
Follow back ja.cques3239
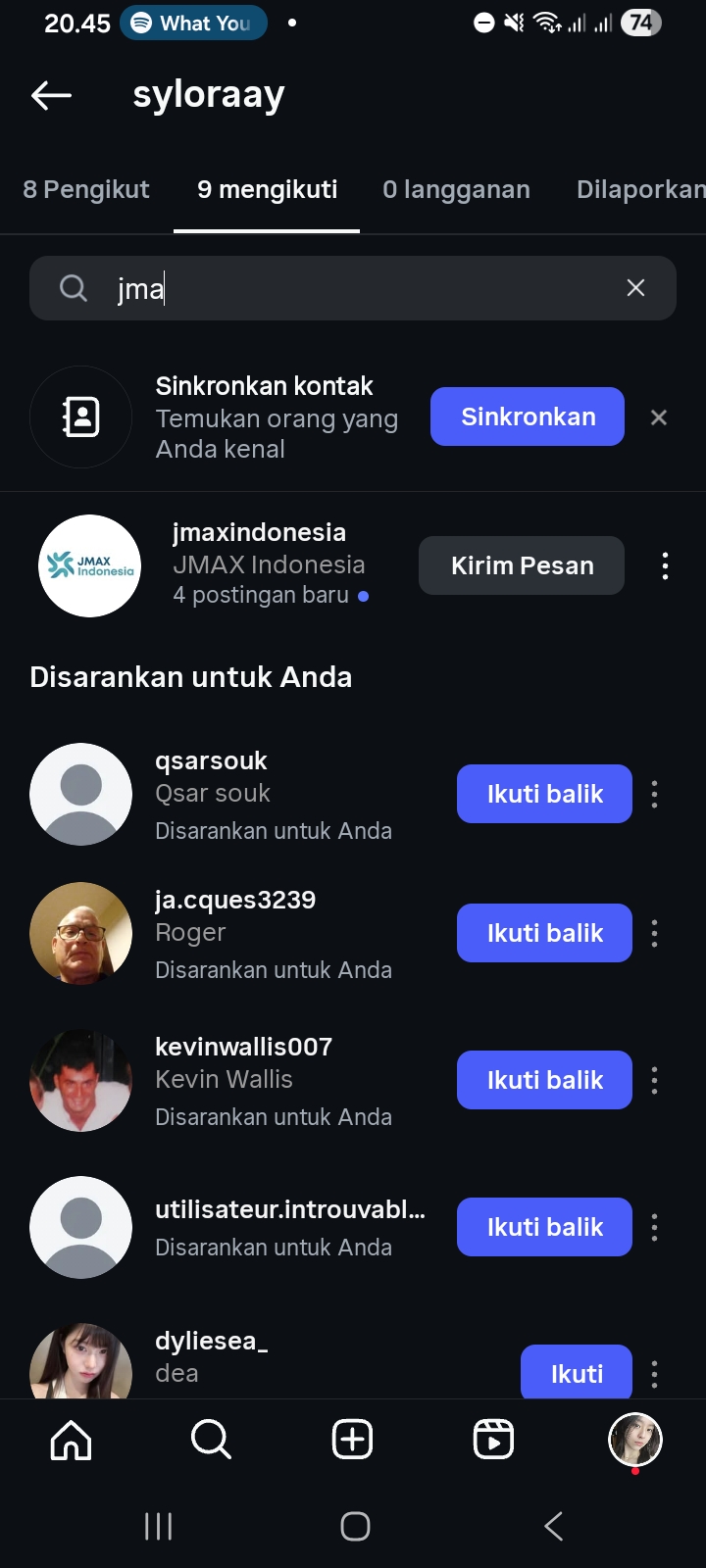544,933
